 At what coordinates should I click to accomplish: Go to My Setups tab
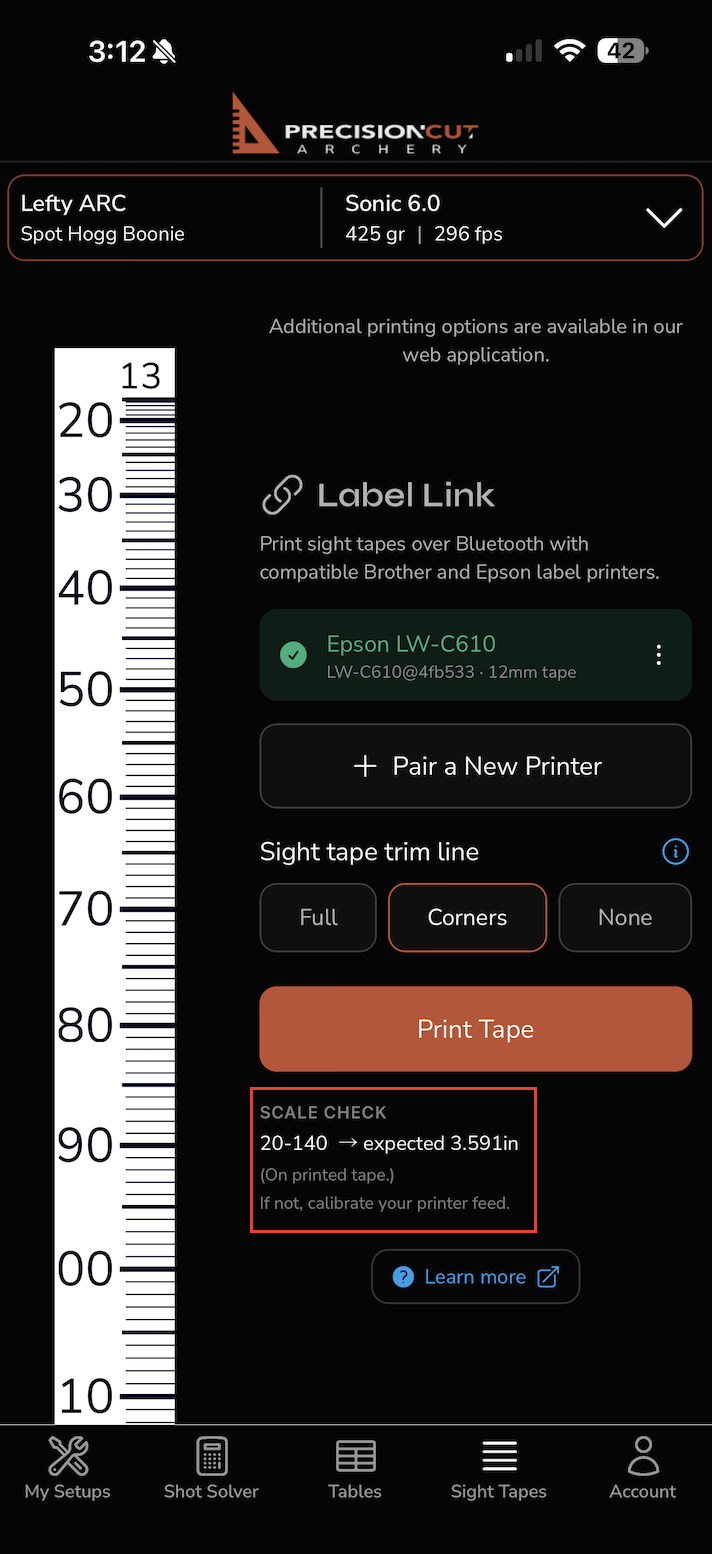[x=68, y=1468]
